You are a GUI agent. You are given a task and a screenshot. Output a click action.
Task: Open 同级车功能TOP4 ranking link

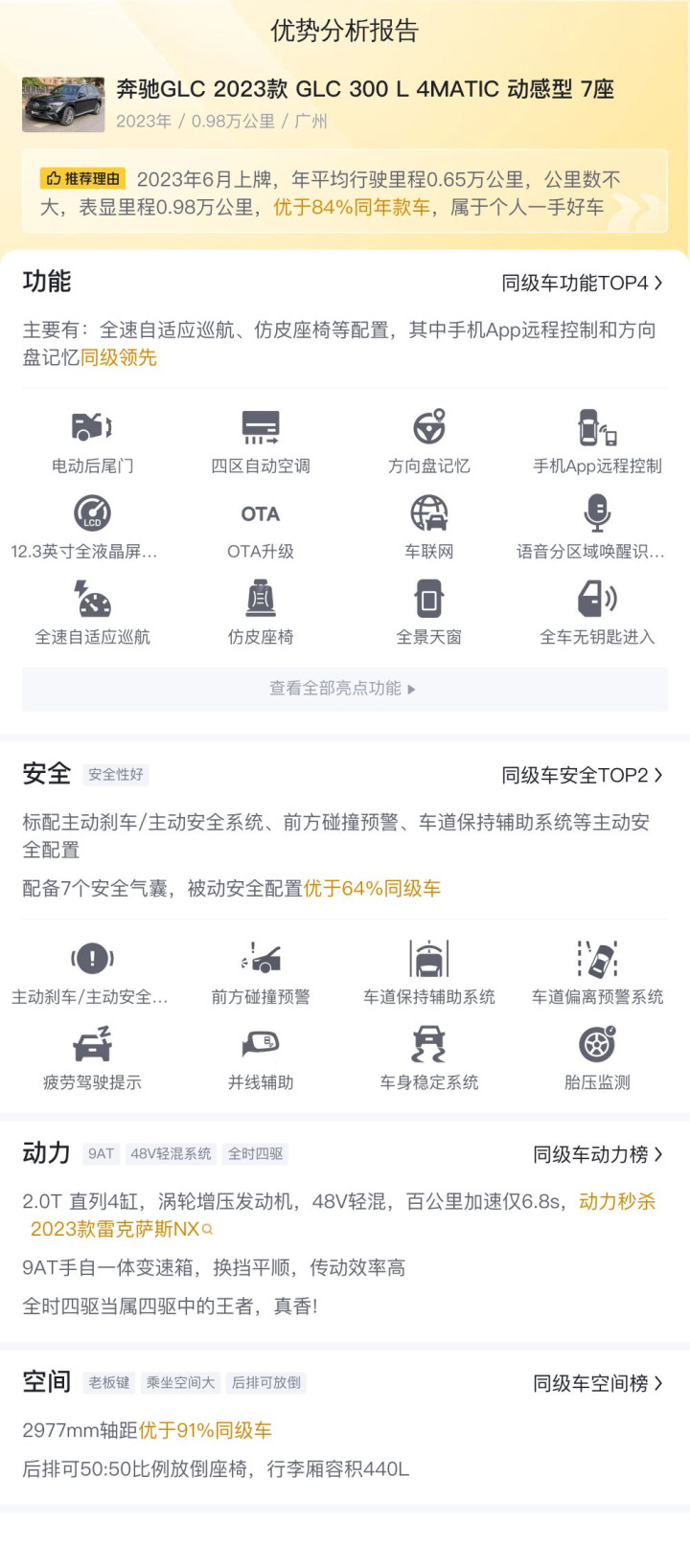click(x=583, y=284)
